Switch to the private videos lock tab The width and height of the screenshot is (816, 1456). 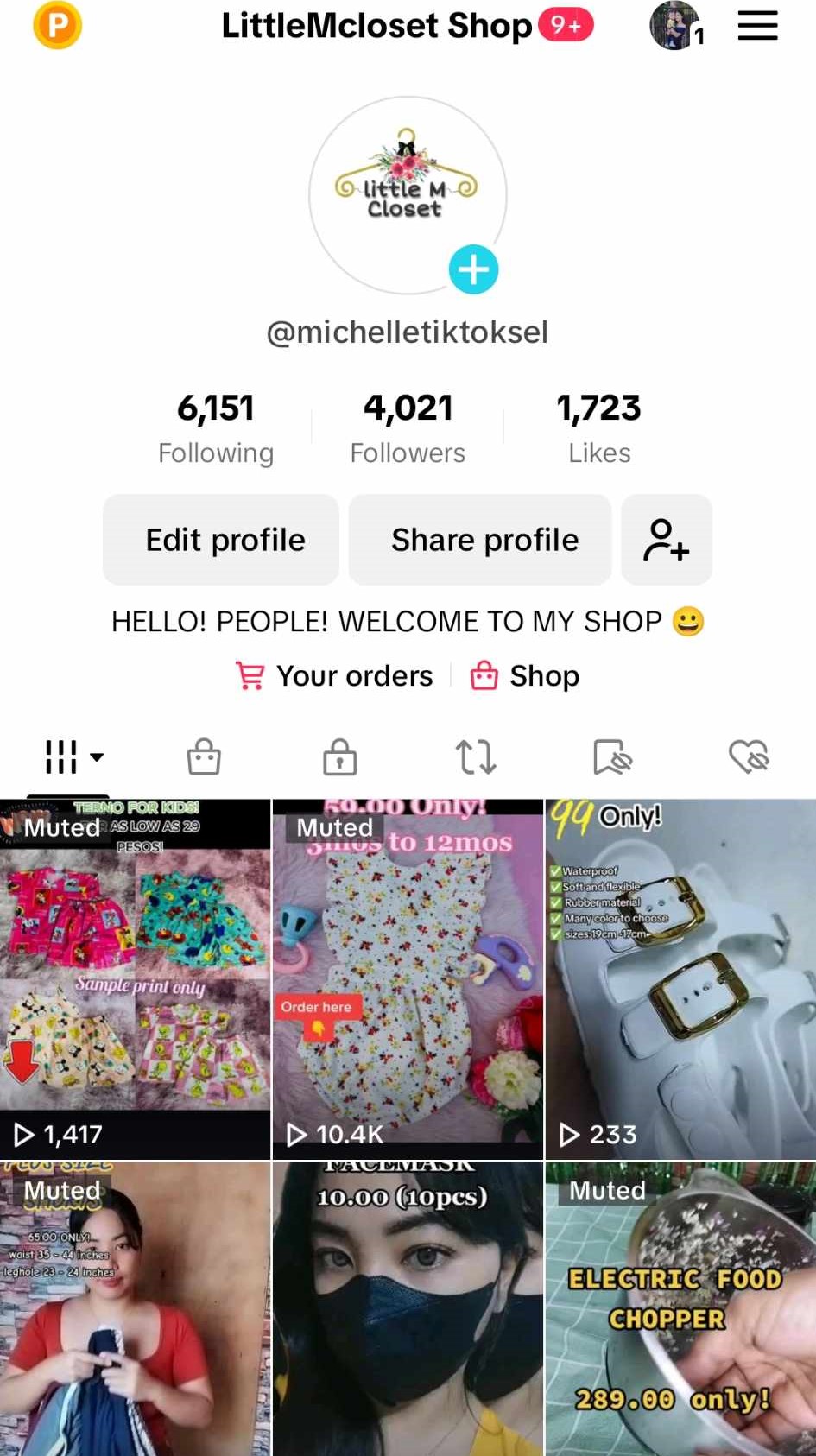tap(339, 757)
